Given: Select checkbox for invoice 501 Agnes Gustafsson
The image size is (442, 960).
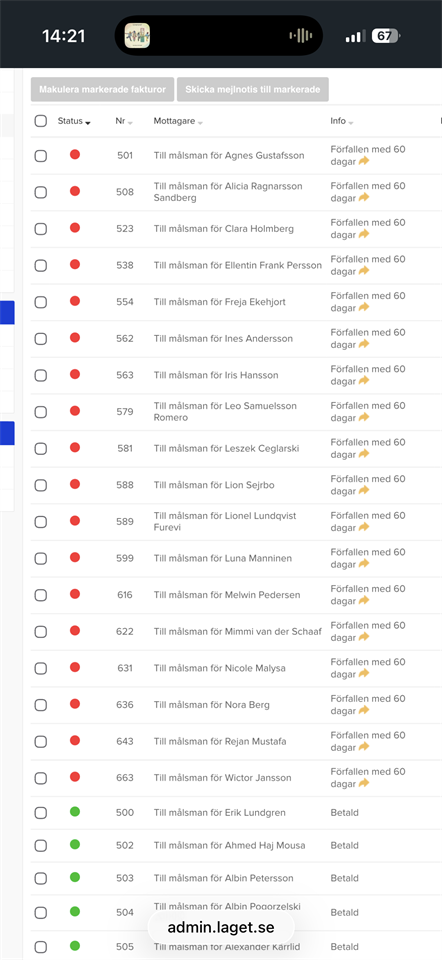Looking at the screenshot, I should point(40,156).
